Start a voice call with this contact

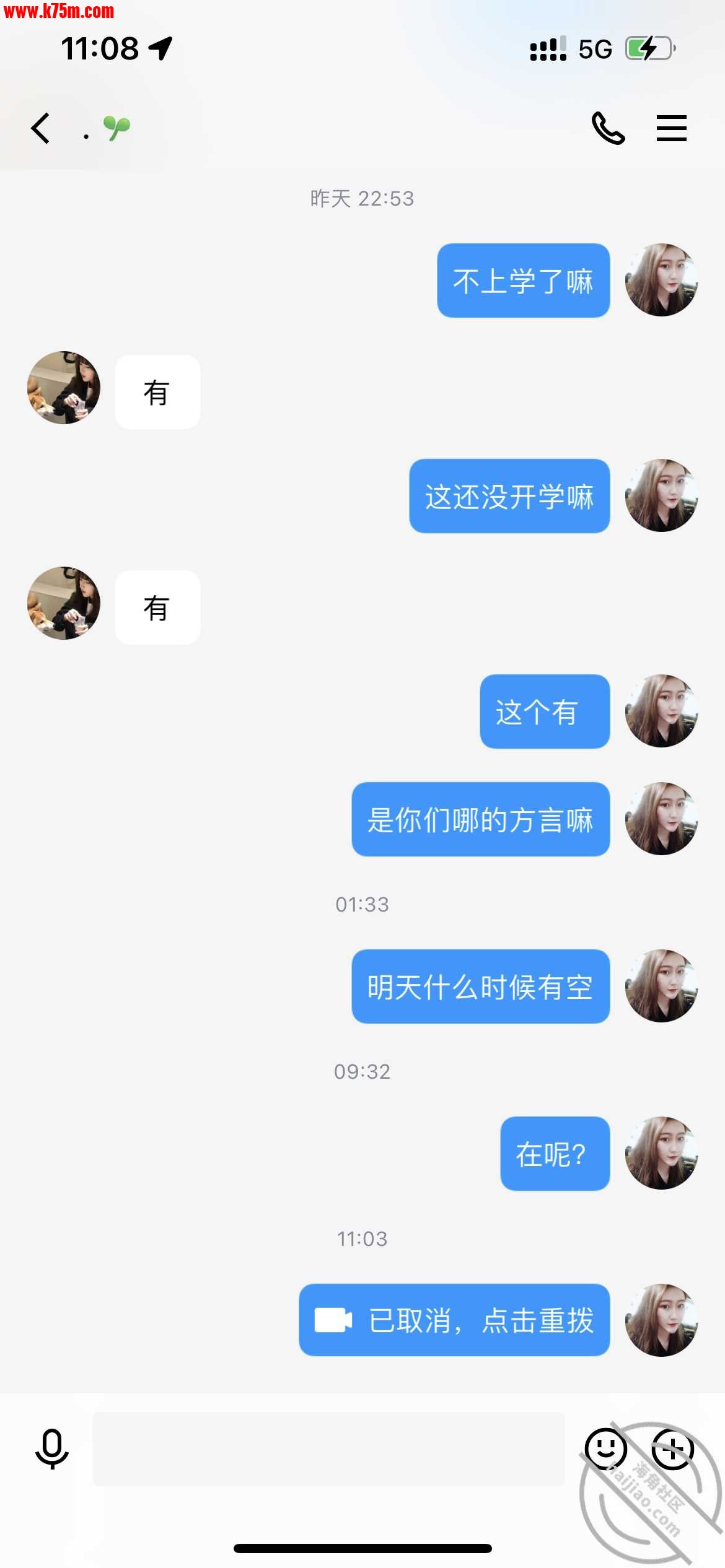pyautogui.click(x=608, y=128)
